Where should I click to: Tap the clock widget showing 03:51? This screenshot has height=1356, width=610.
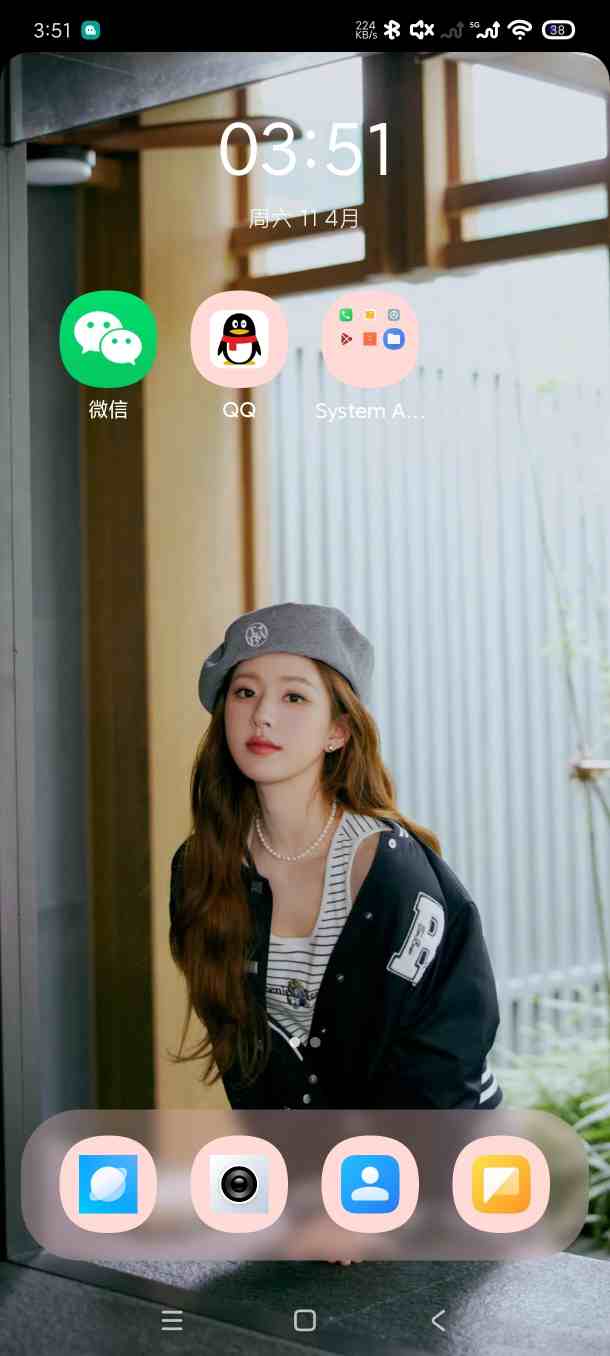pos(305,151)
